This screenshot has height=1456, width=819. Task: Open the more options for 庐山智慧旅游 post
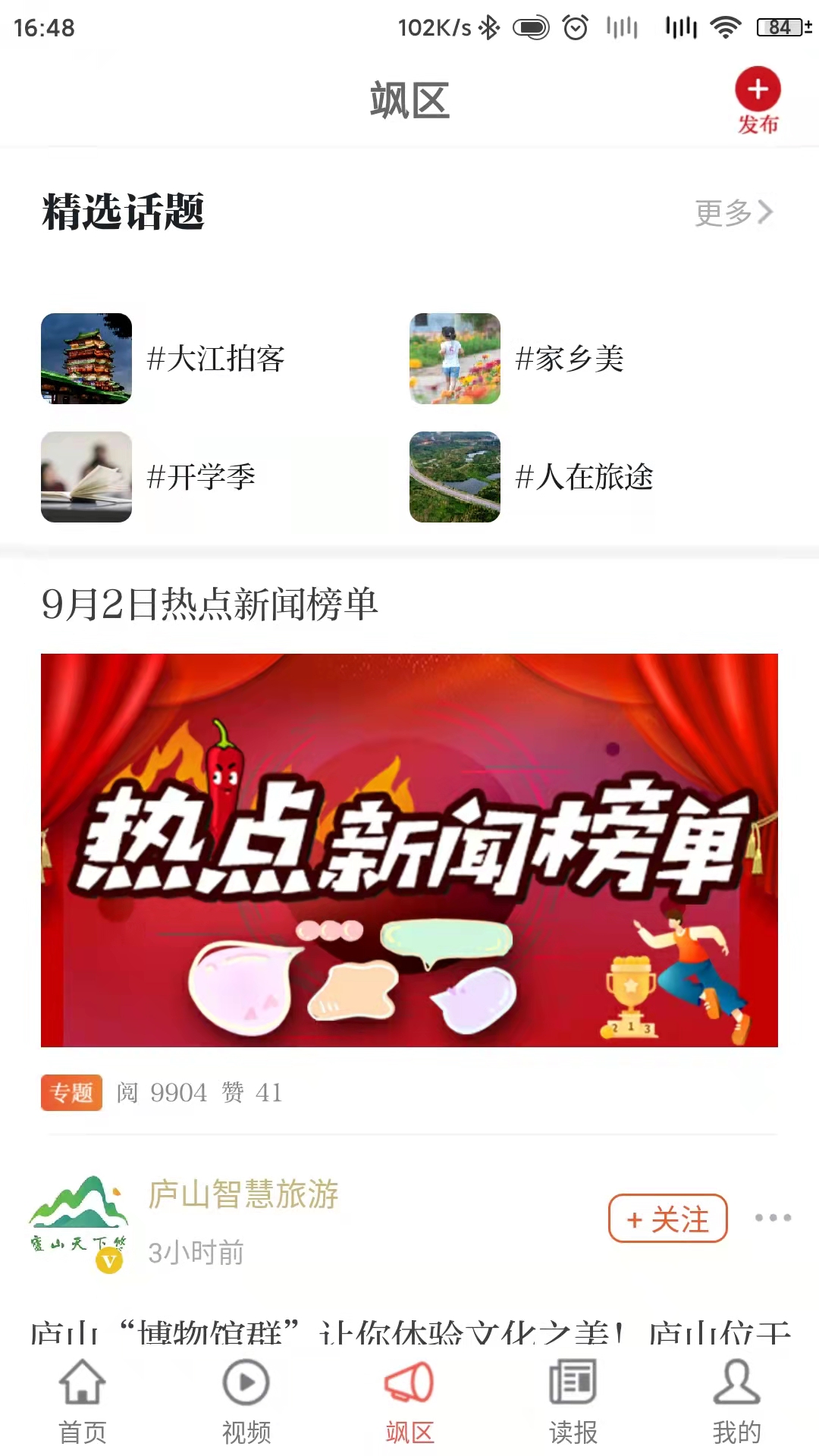click(x=773, y=1218)
